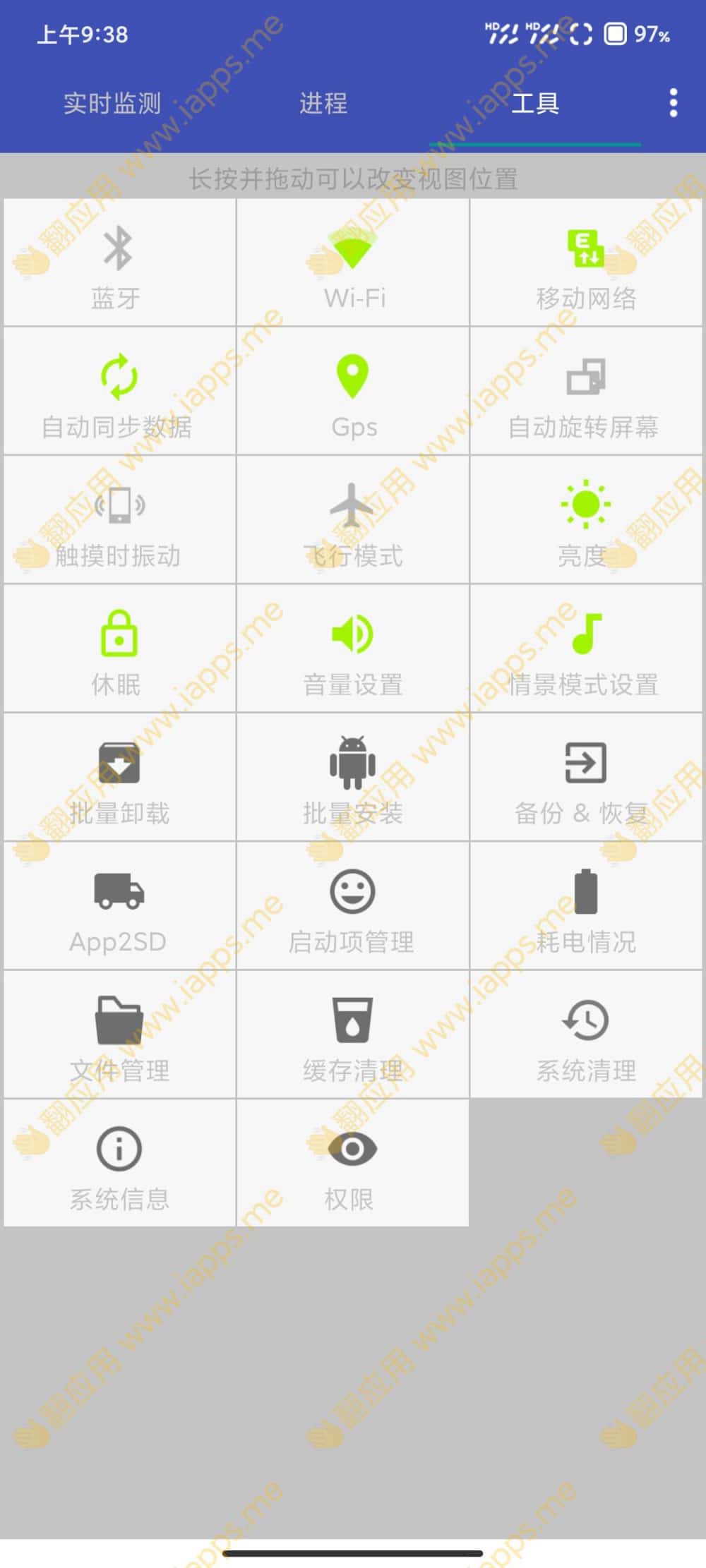Switch to the 进程 tab
Viewport: 706px width, 1568px height.
[323, 104]
